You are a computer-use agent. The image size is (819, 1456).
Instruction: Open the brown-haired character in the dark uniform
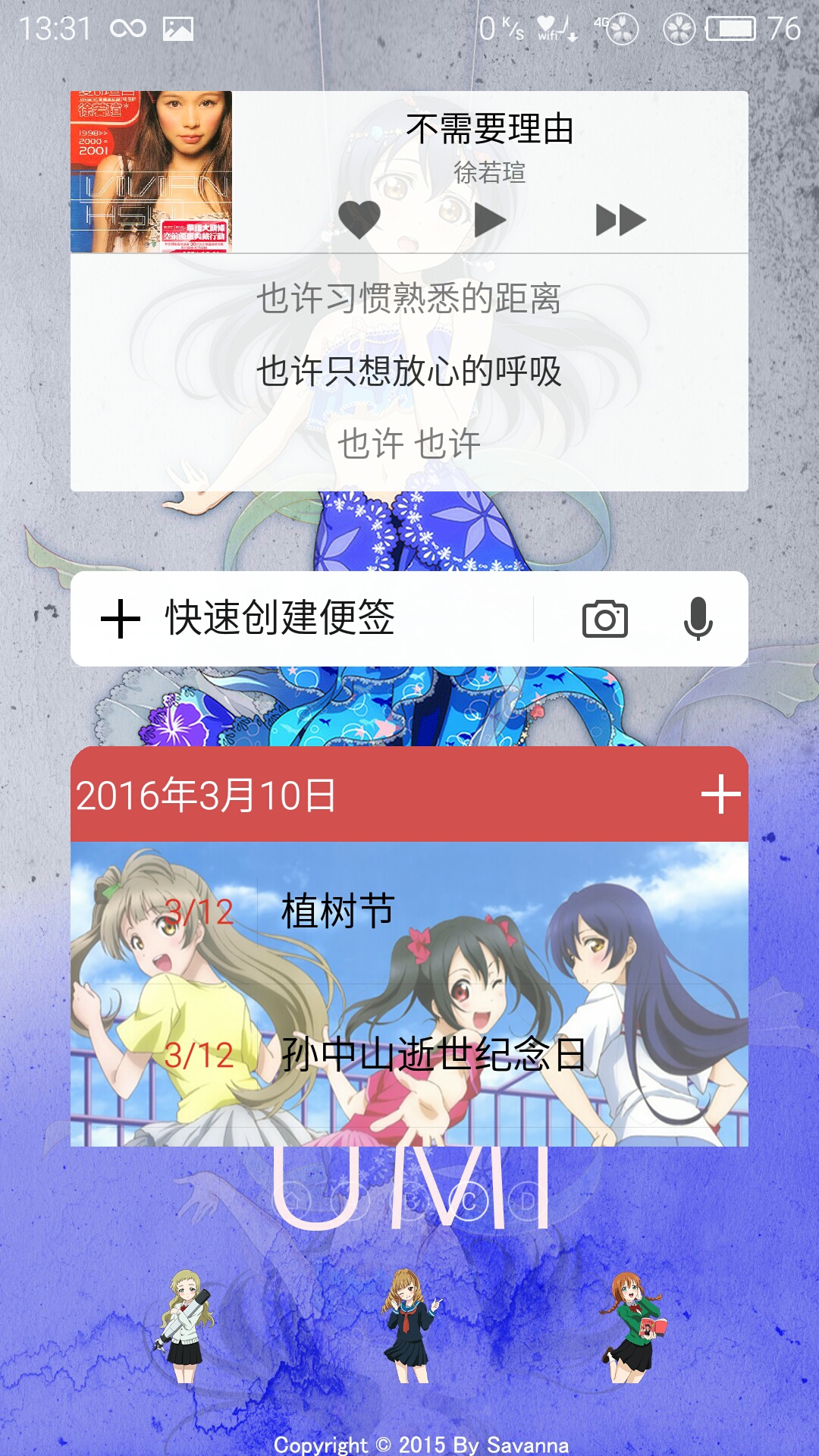(x=410, y=1326)
